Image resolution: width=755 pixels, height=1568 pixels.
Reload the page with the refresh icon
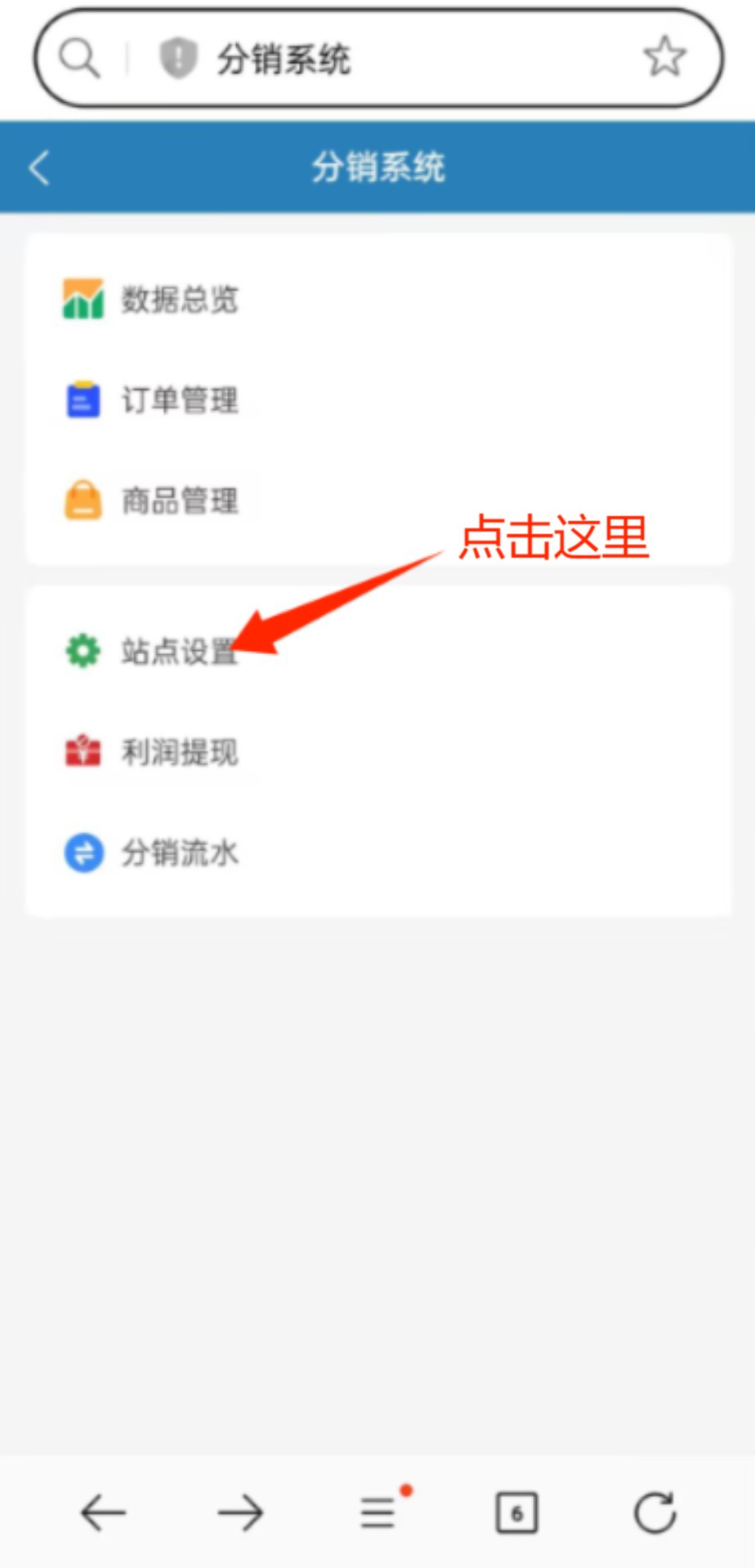pyautogui.click(x=655, y=1512)
